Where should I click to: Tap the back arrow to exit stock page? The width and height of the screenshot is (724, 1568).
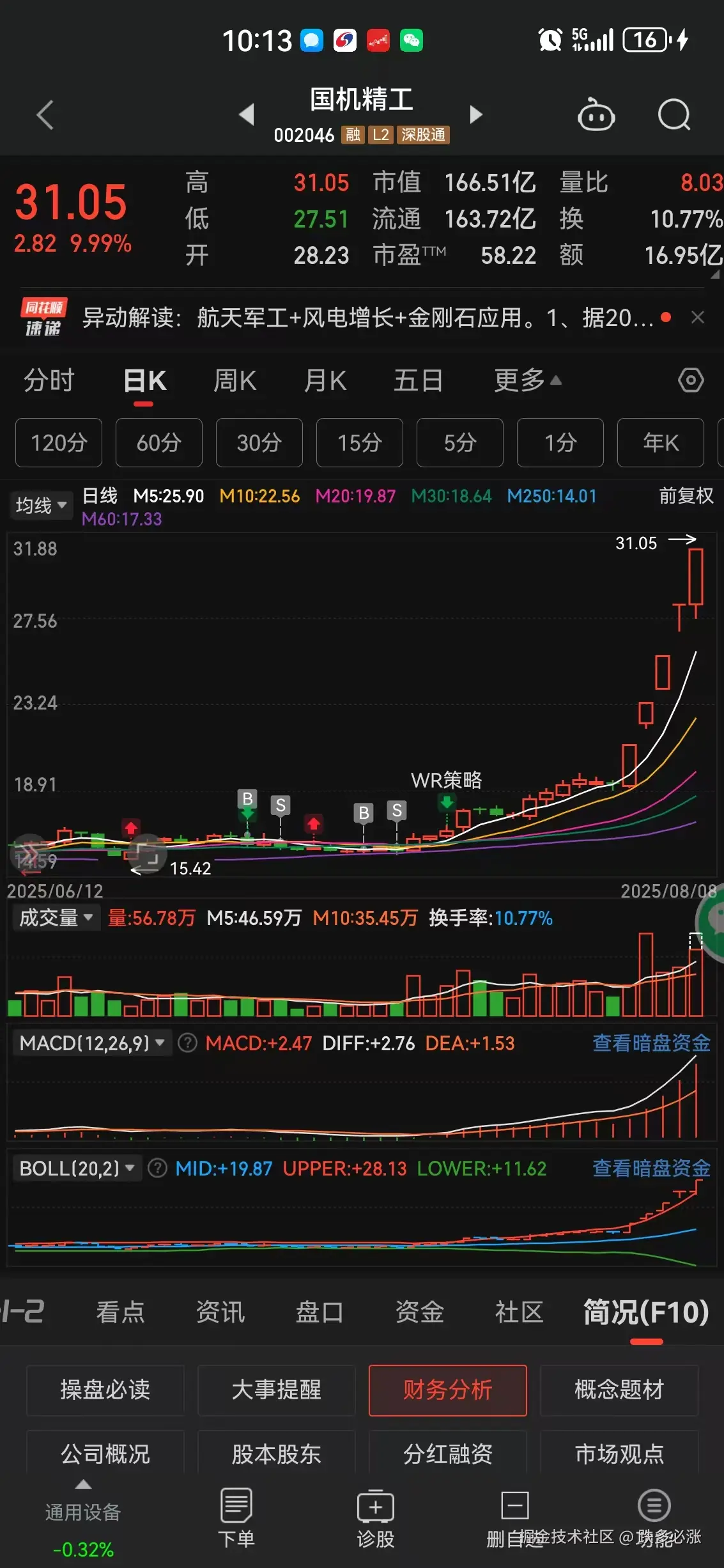pos(43,114)
